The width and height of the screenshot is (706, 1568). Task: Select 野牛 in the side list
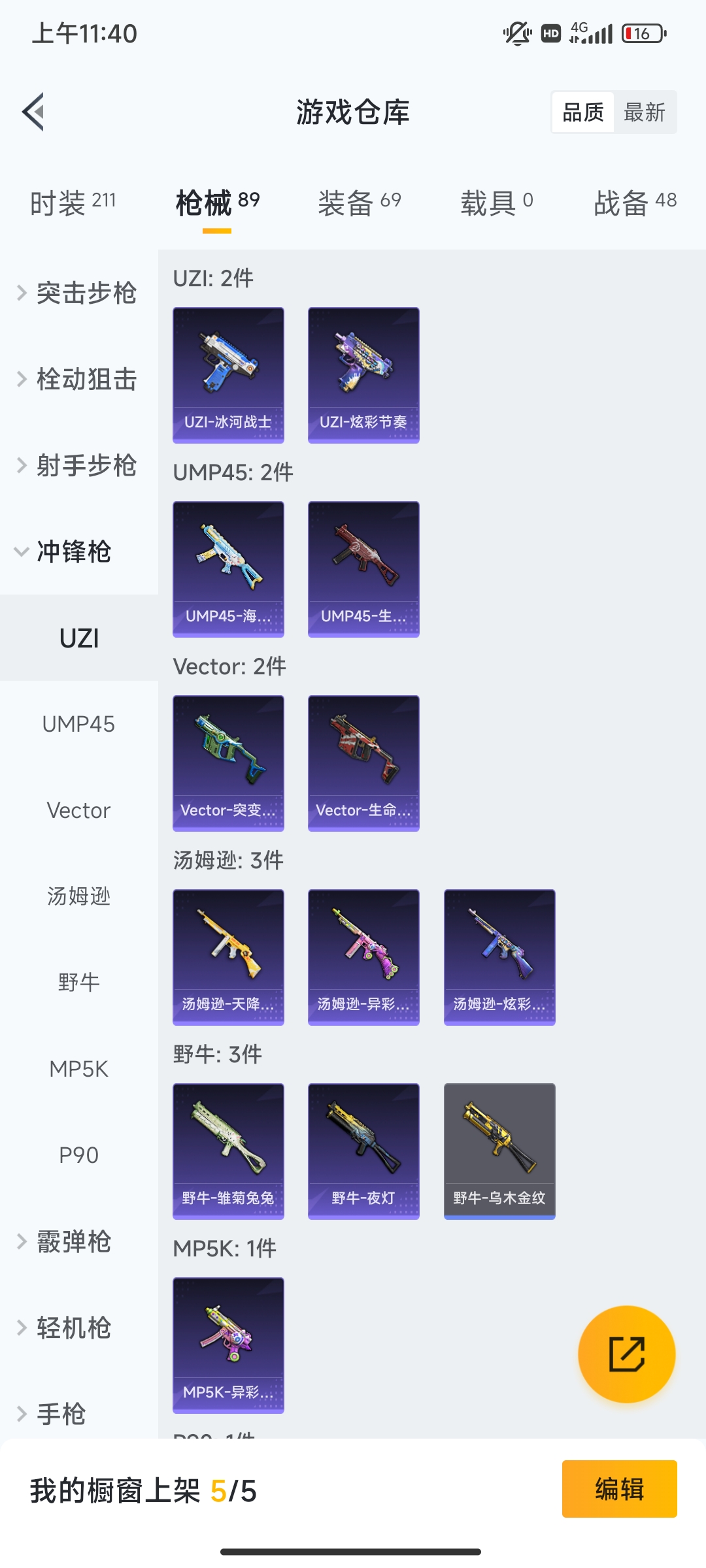coord(78,983)
